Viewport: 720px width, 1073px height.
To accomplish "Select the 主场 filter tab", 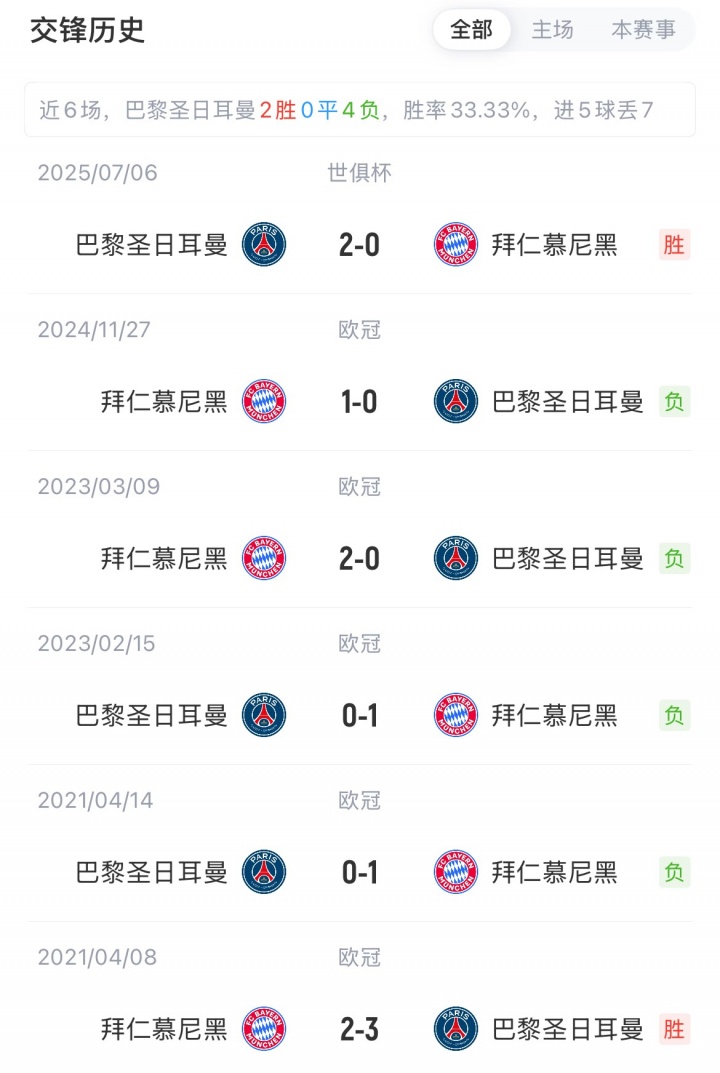I will point(552,30).
